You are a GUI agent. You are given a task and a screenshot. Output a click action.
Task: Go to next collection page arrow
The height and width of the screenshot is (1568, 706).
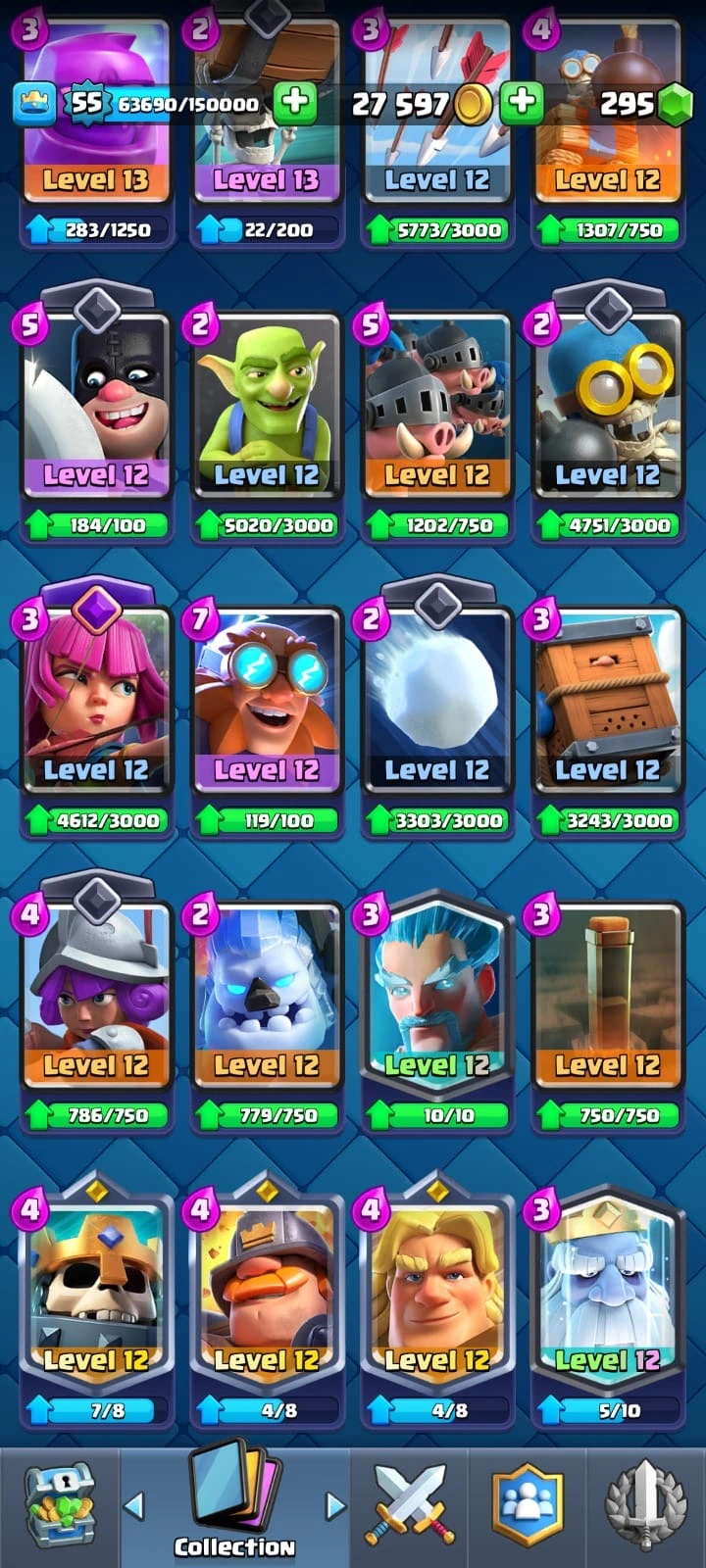(x=335, y=1505)
